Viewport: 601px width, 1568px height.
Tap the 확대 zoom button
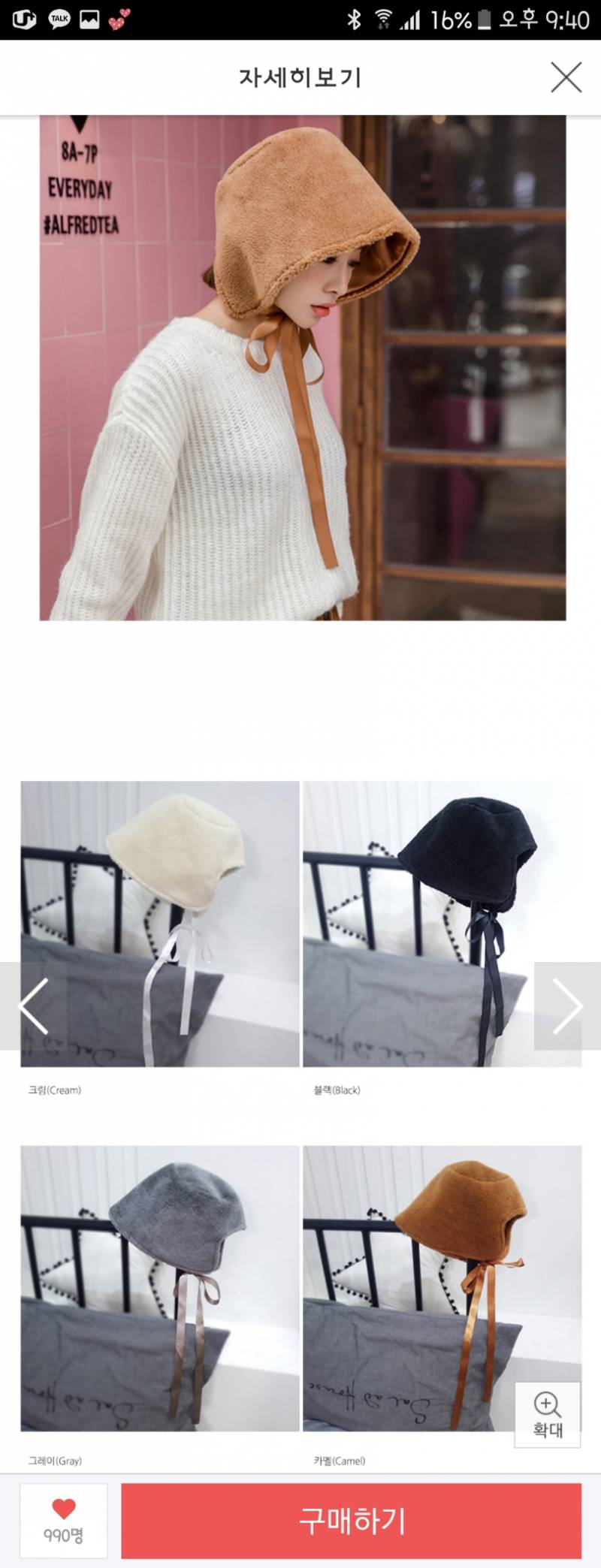click(x=548, y=1415)
